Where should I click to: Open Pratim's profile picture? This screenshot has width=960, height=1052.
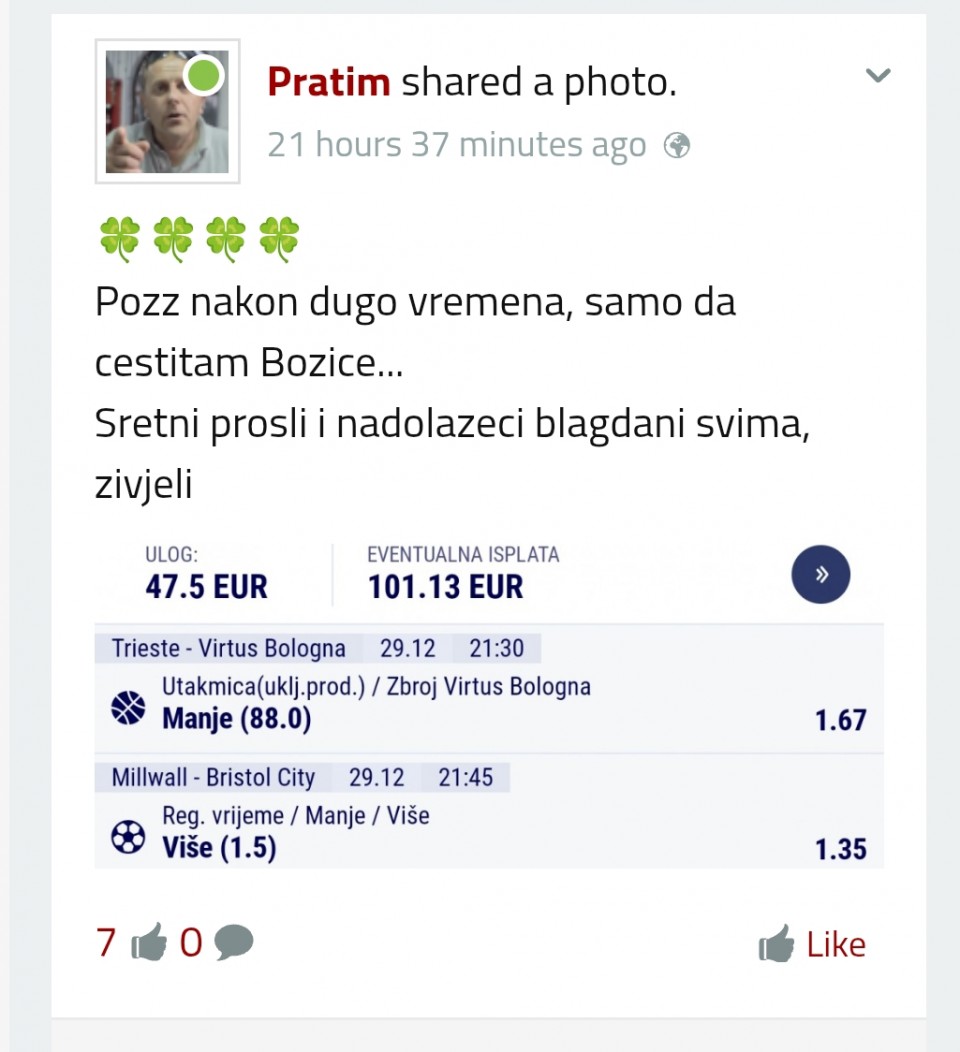[167, 112]
